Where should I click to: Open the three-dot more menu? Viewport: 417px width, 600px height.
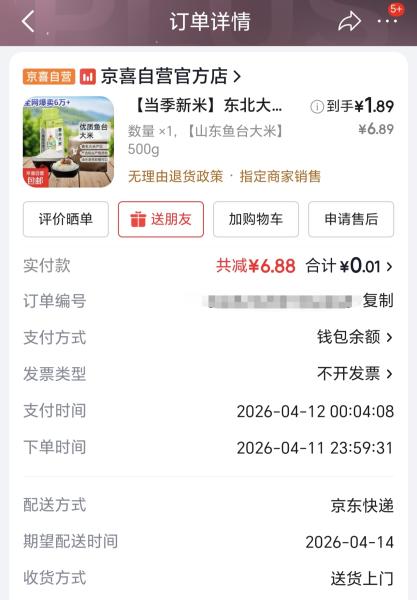[x=387, y=21]
